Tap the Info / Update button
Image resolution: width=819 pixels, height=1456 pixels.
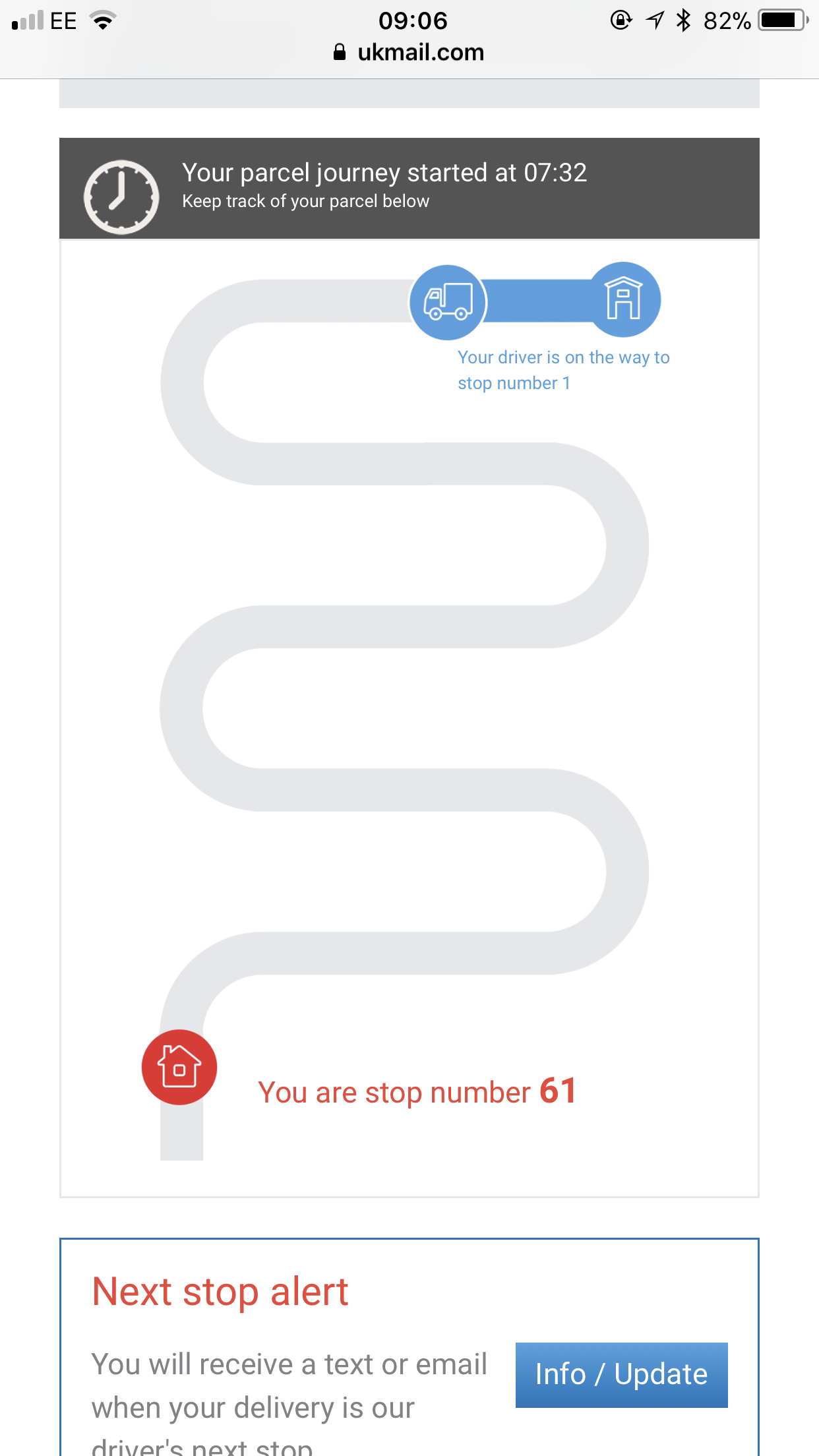(x=621, y=1375)
